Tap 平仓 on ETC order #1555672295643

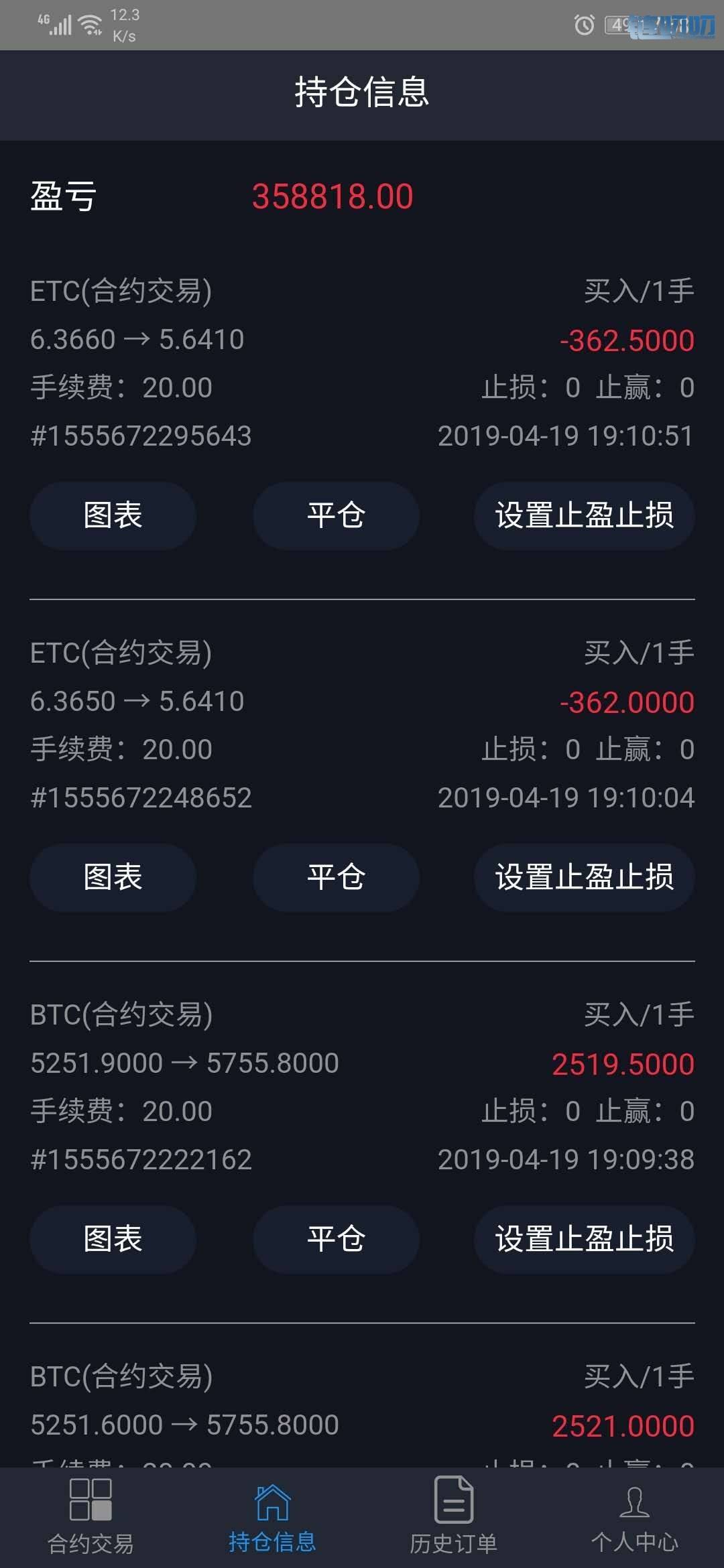pos(336,515)
